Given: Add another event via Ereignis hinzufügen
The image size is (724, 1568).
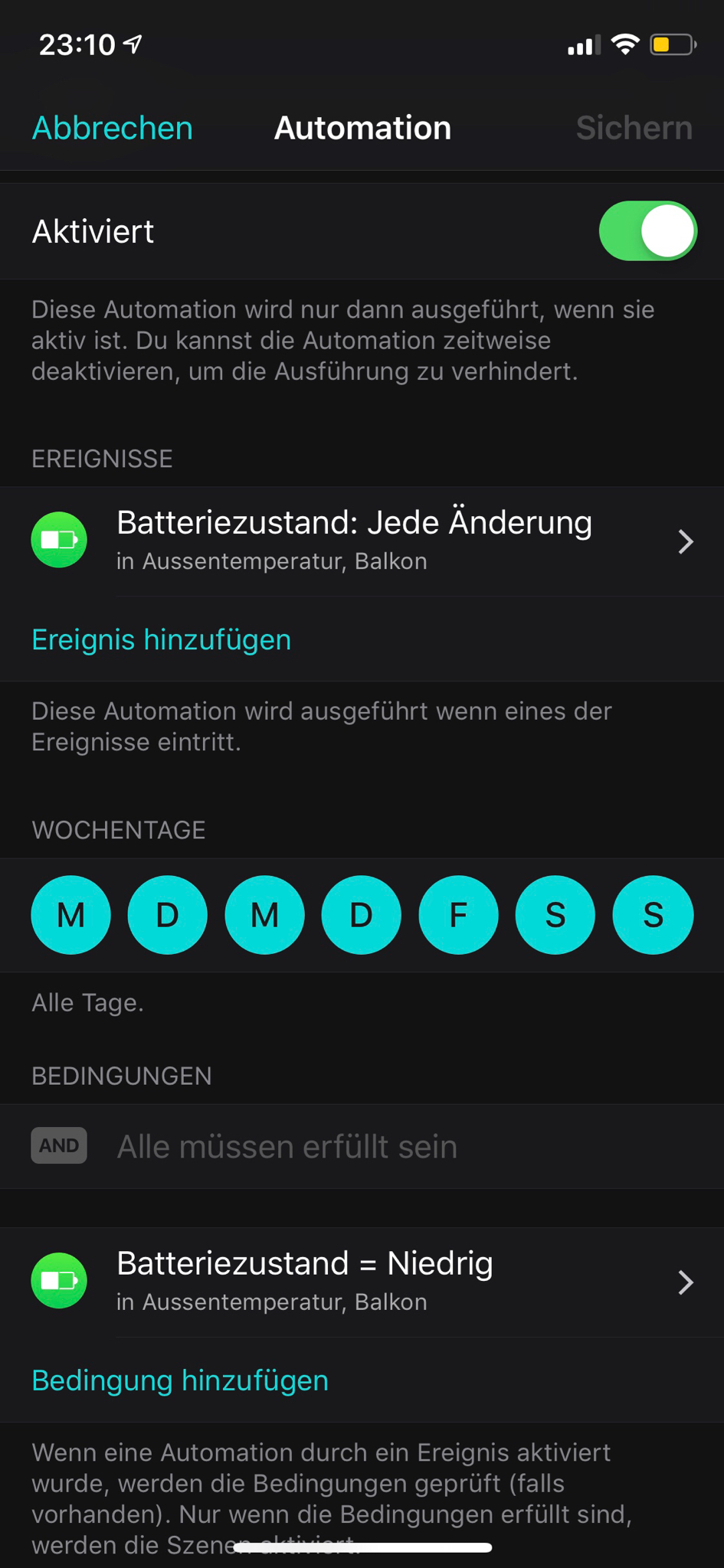Looking at the screenshot, I should pyautogui.click(x=161, y=640).
